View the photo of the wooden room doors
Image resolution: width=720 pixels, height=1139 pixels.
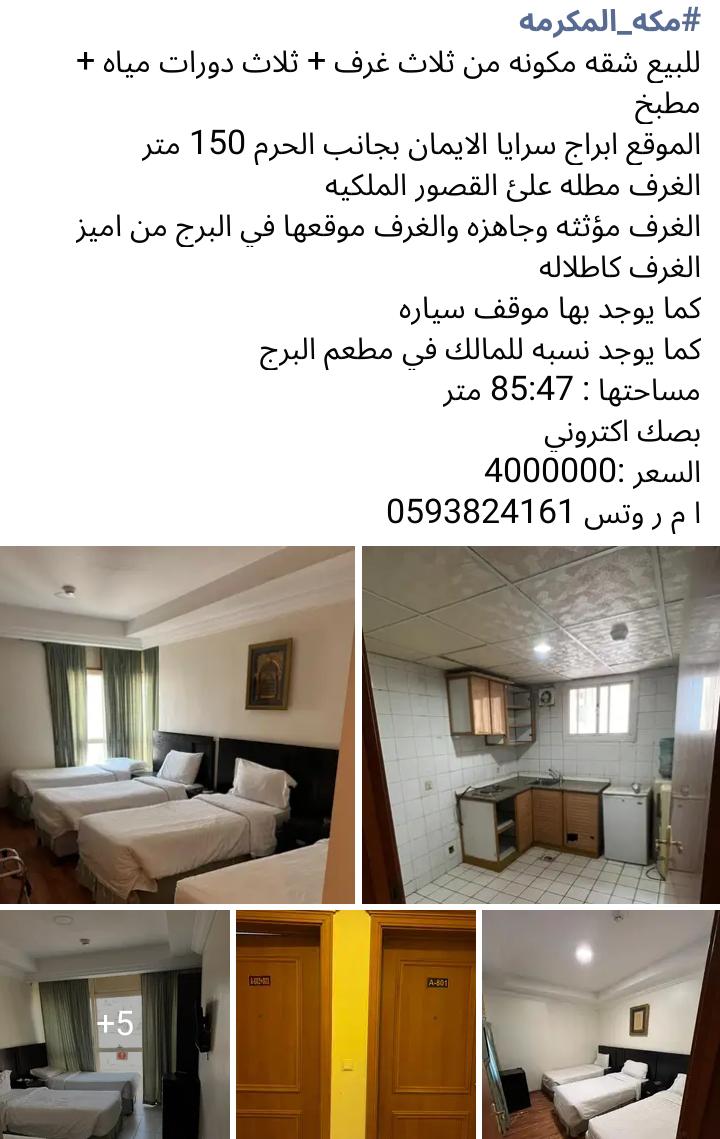tap(356, 1024)
